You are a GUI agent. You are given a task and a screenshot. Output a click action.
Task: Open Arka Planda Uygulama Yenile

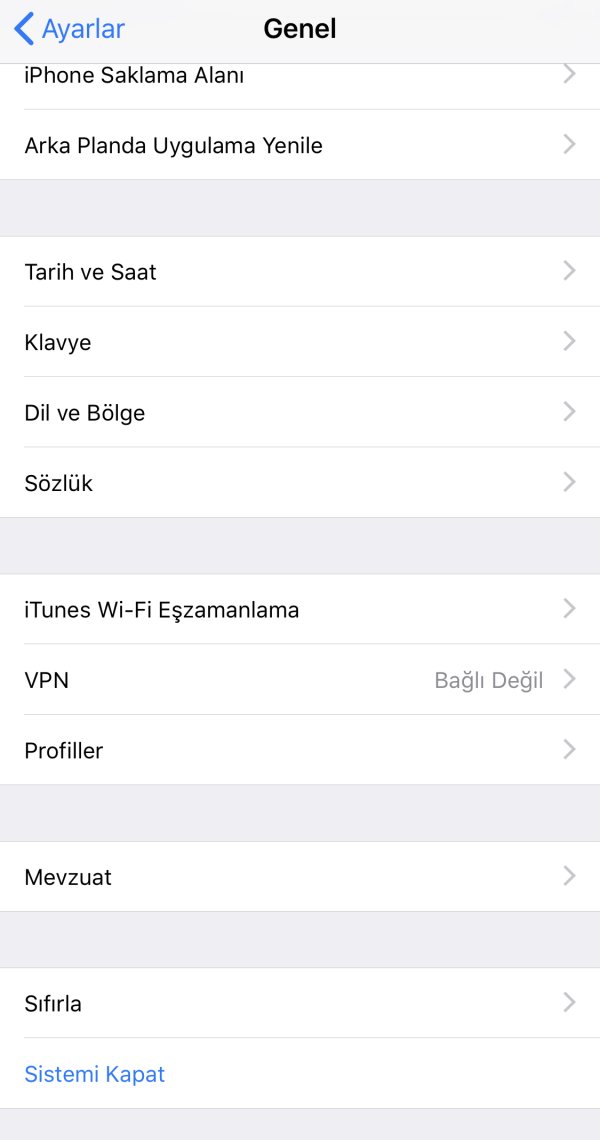click(300, 145)
